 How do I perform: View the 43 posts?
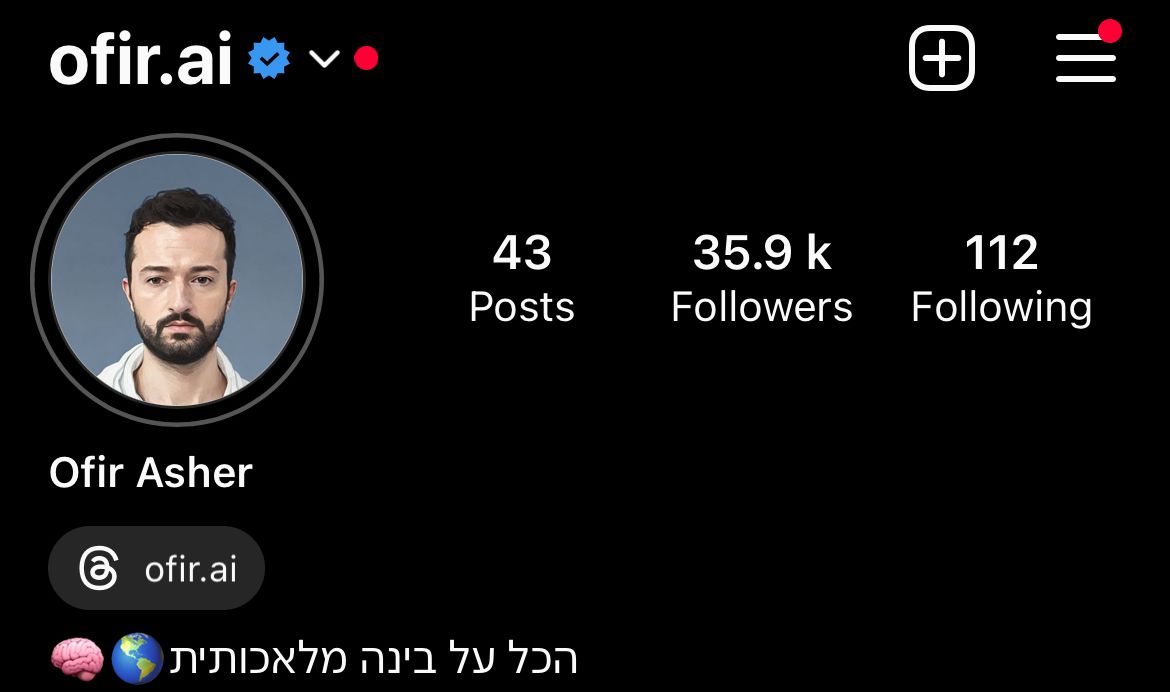click(522, 278)
